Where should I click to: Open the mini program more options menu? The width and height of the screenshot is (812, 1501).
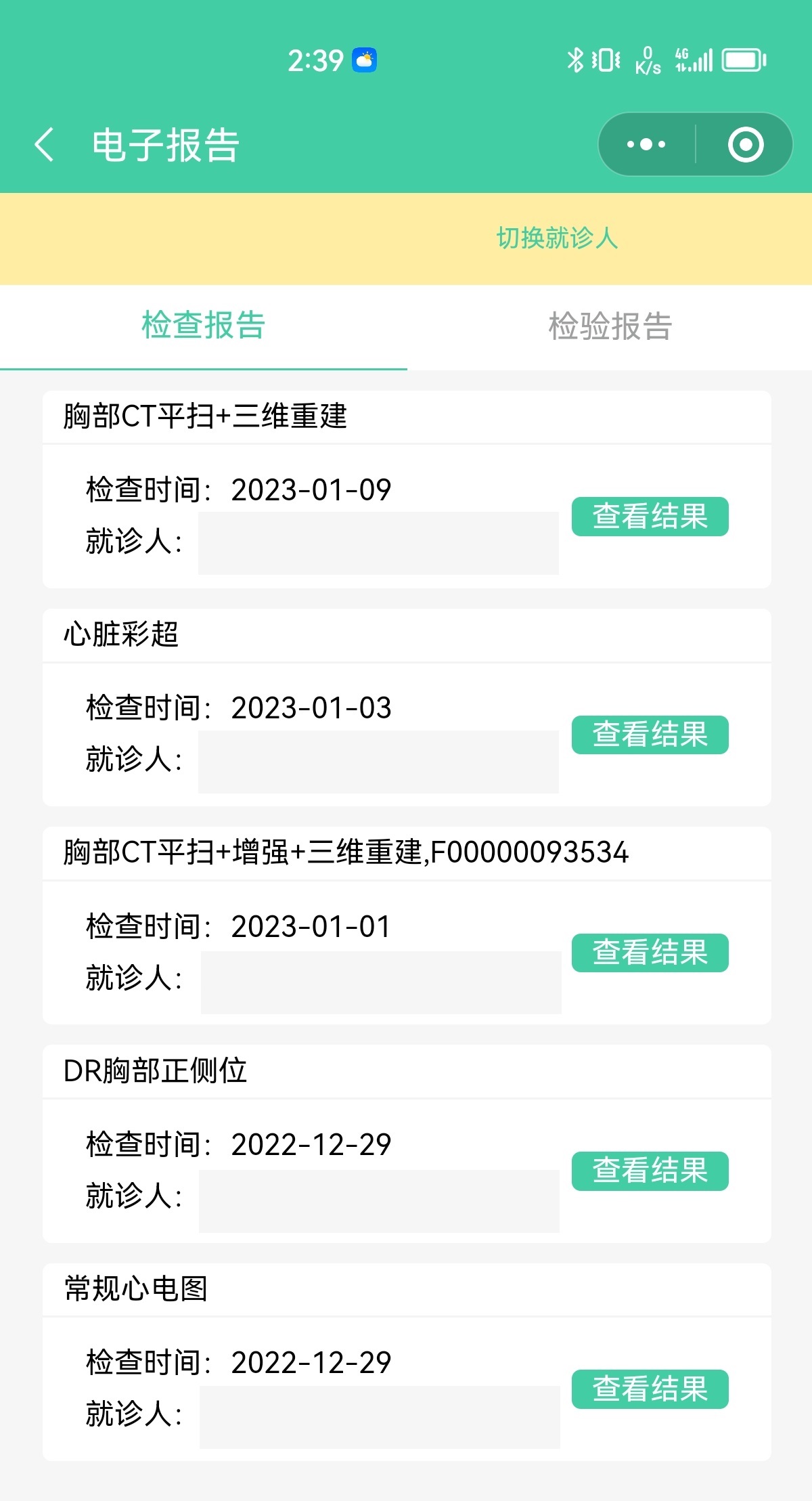point(646,144)
